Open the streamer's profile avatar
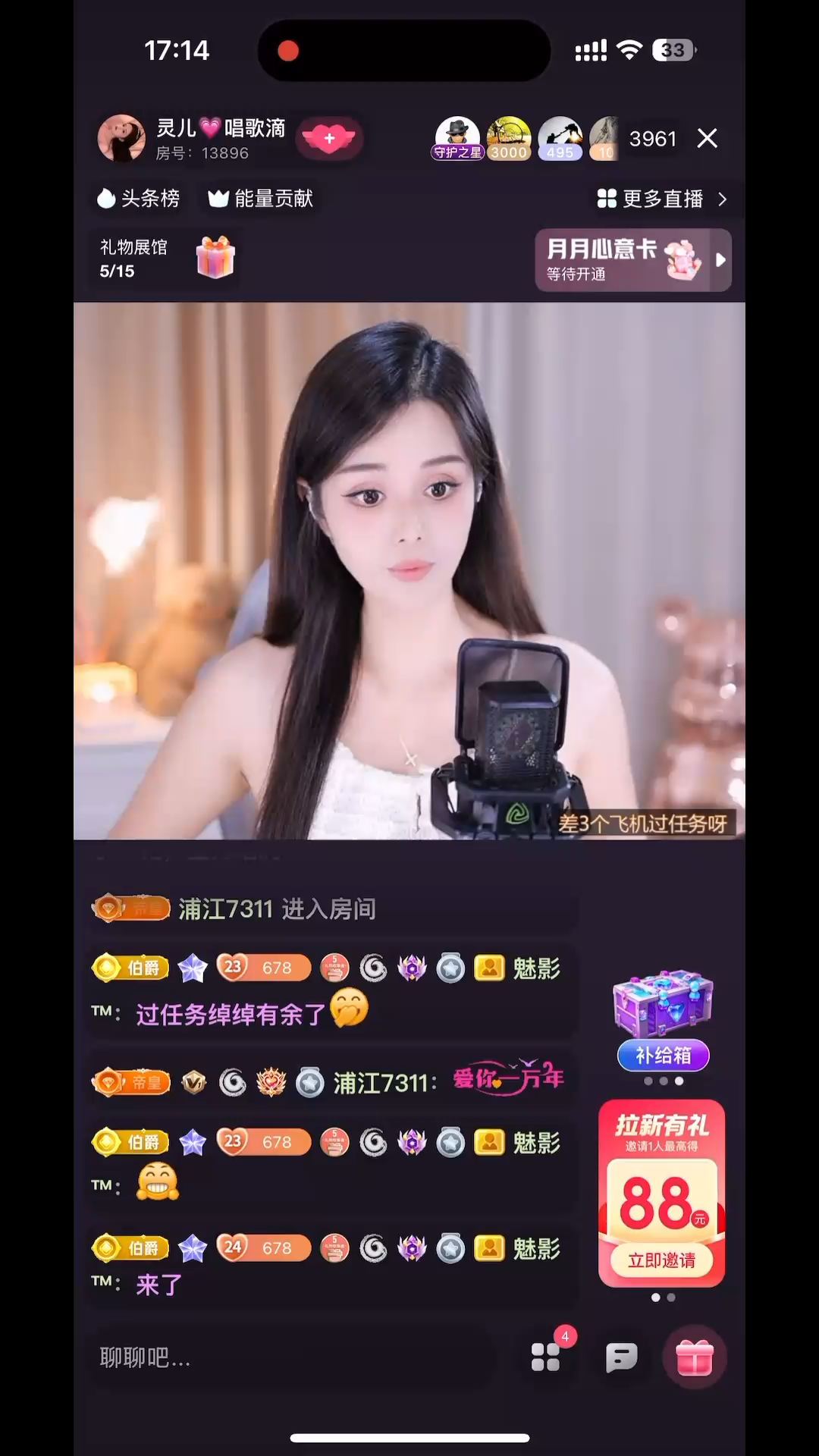The image size is (819, 1456). click(121, 139)
